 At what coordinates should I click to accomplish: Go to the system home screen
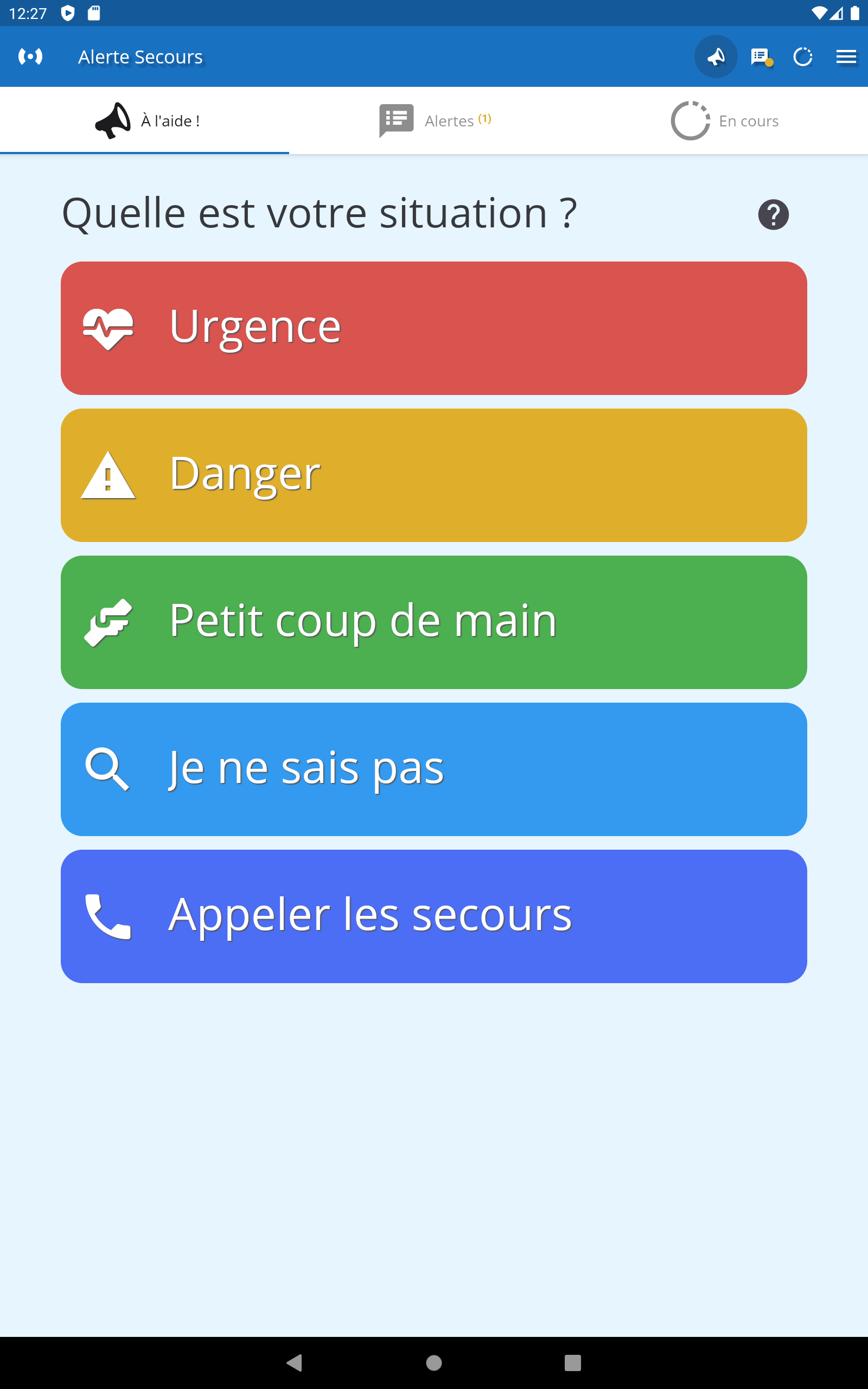434,1362
